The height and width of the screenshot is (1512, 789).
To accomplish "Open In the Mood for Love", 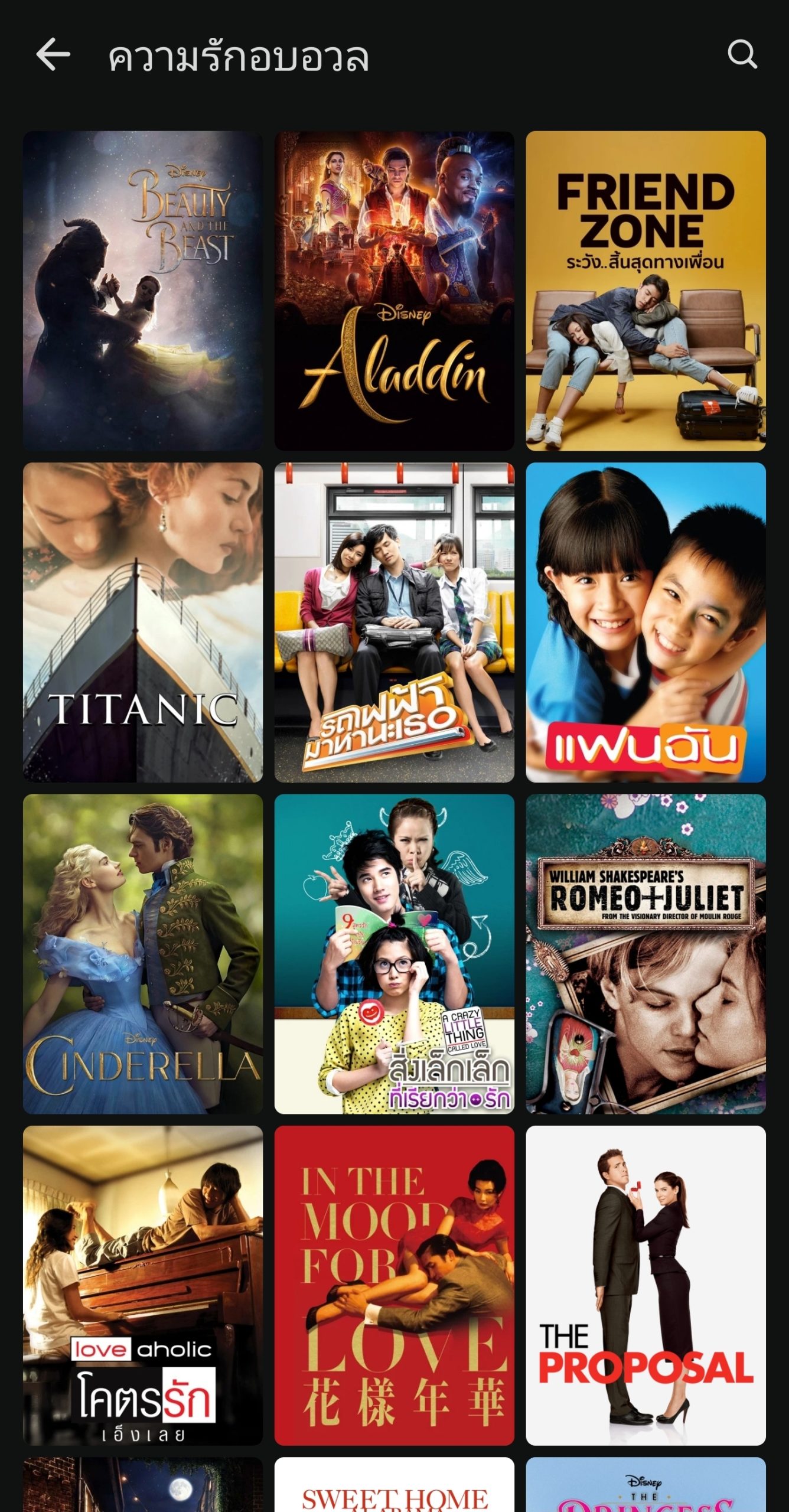I will (394, 1285).
